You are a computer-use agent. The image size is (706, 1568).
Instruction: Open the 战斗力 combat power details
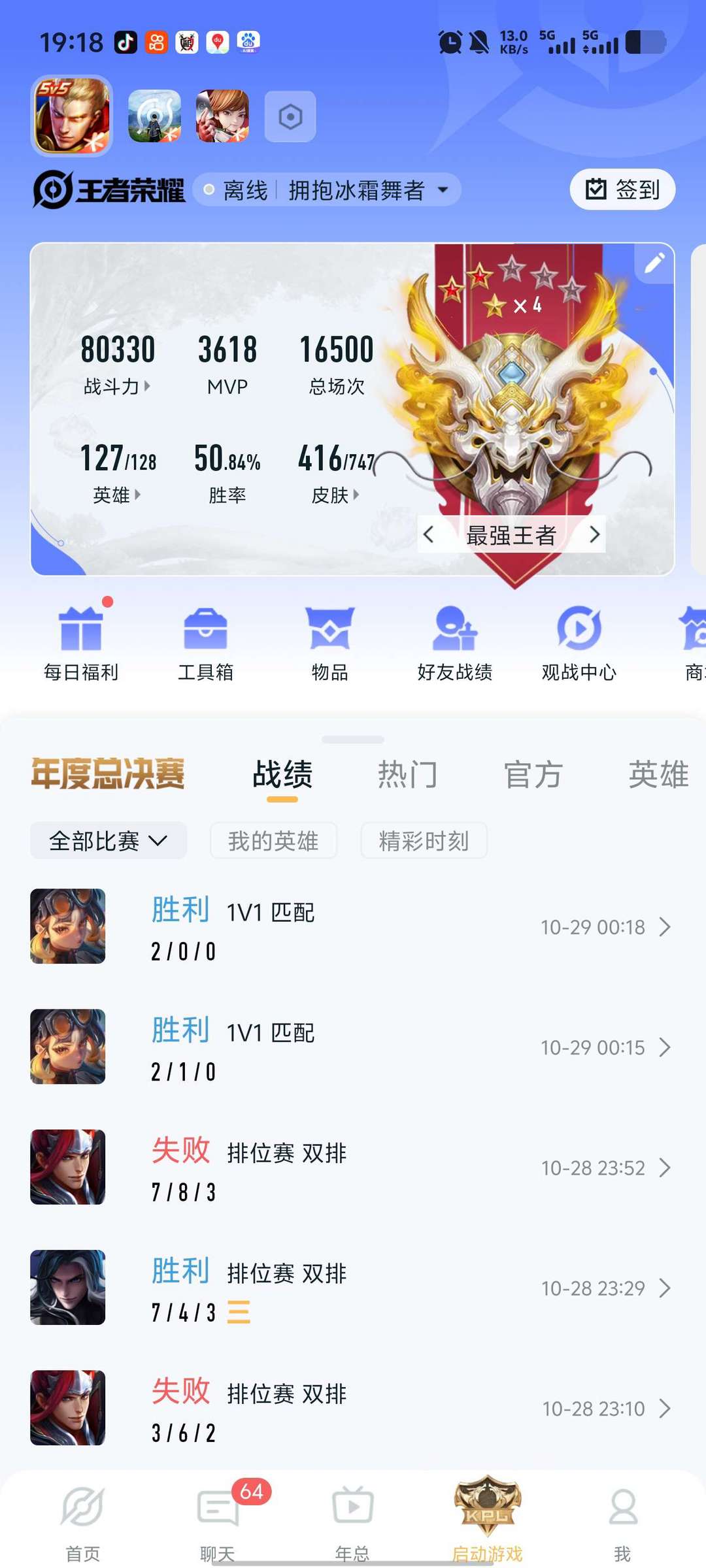tap(118, 385)
